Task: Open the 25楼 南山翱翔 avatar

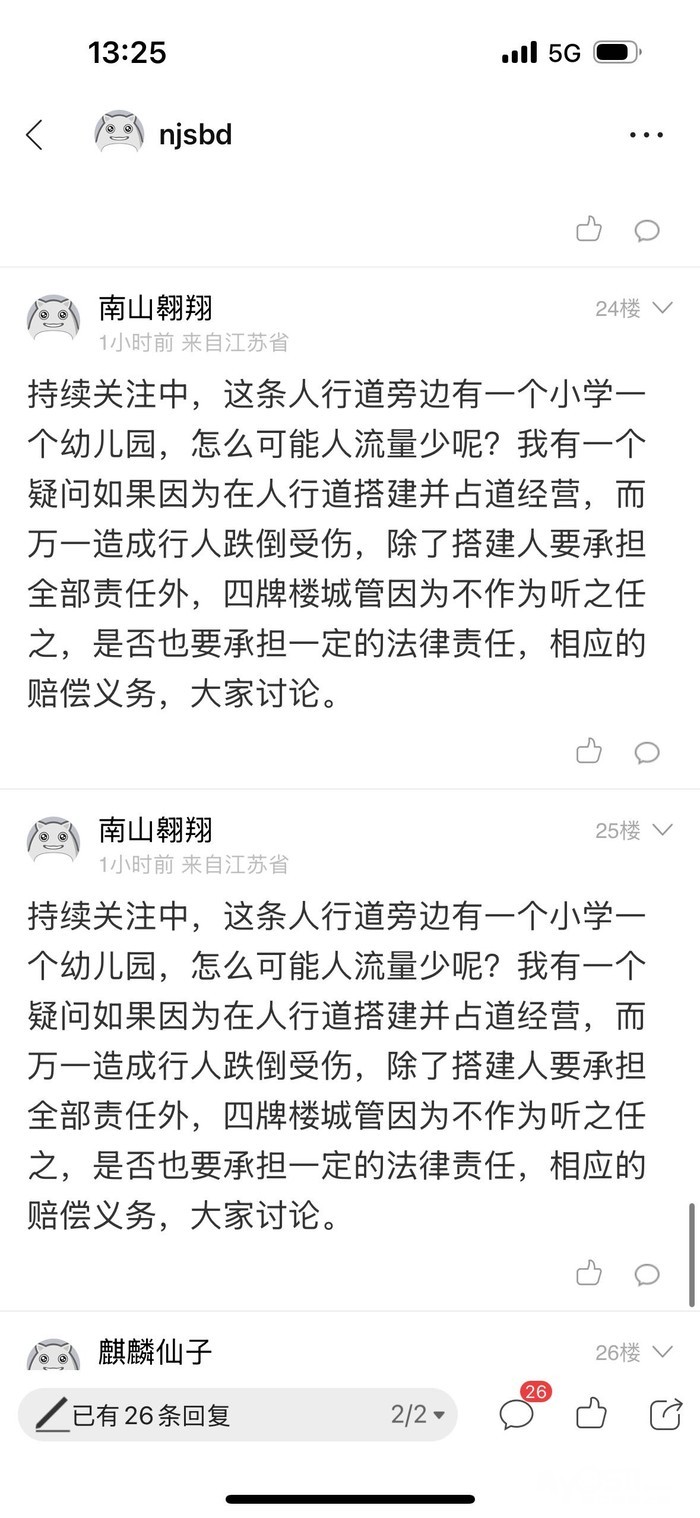Action: (53, 841)
